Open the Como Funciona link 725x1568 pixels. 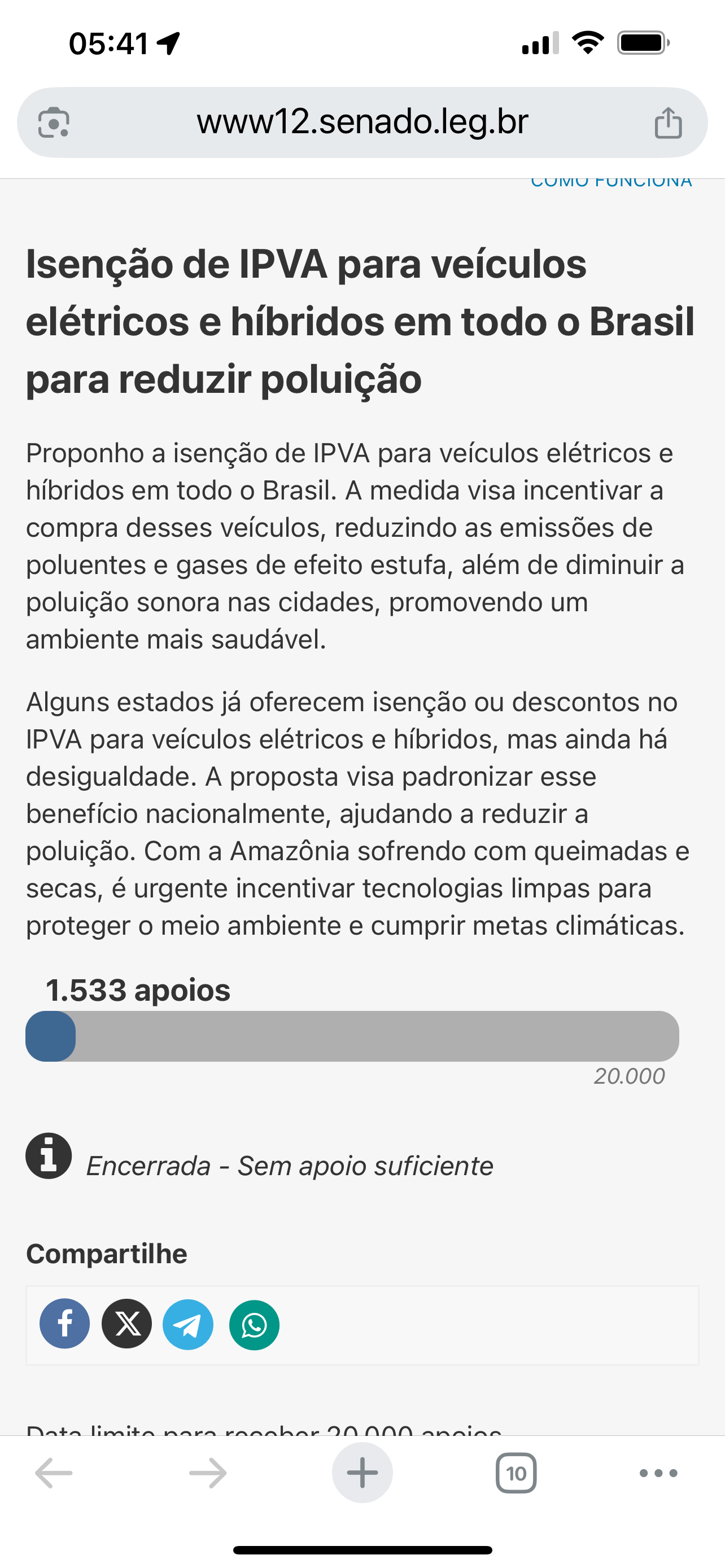click(x=611, y=181)
